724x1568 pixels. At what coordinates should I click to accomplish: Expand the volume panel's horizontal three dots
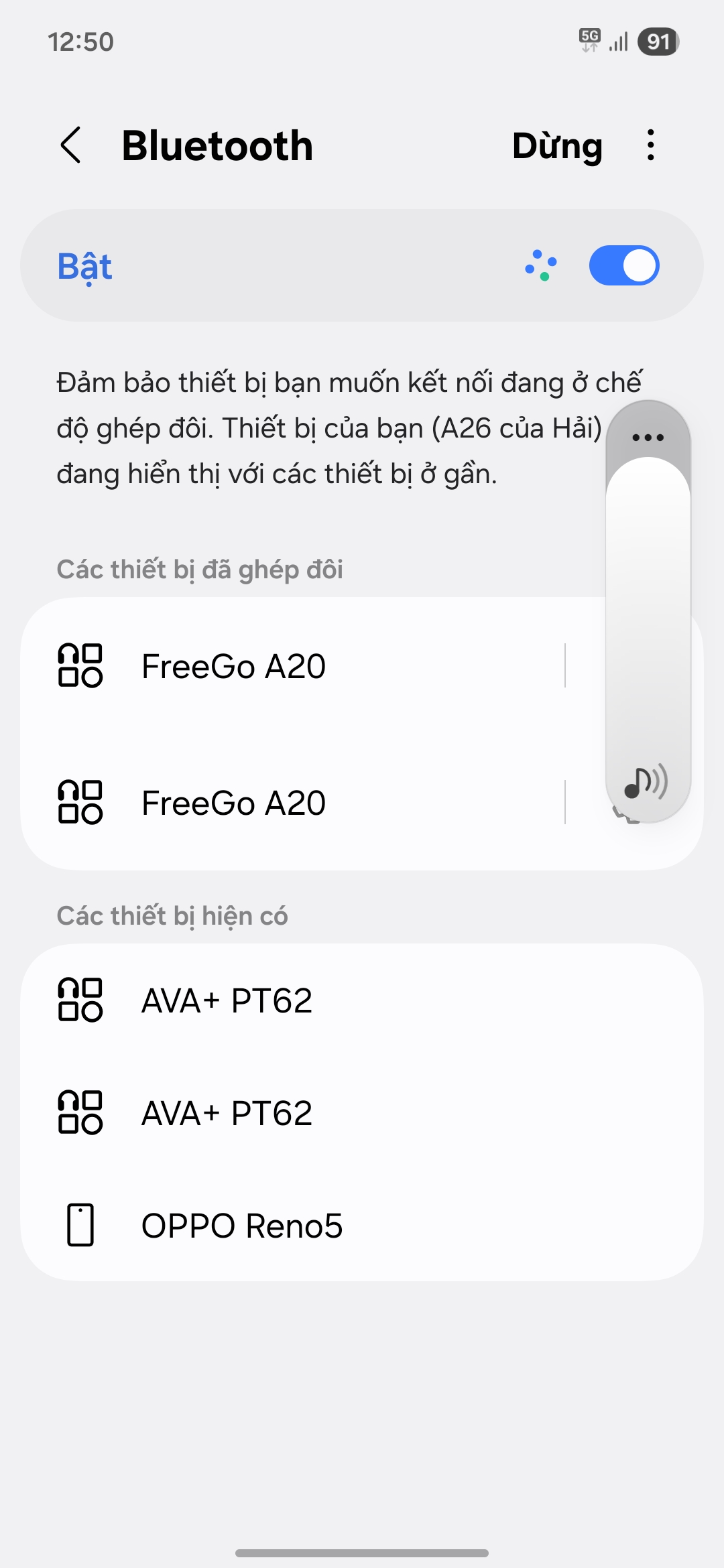coord(648,438)
